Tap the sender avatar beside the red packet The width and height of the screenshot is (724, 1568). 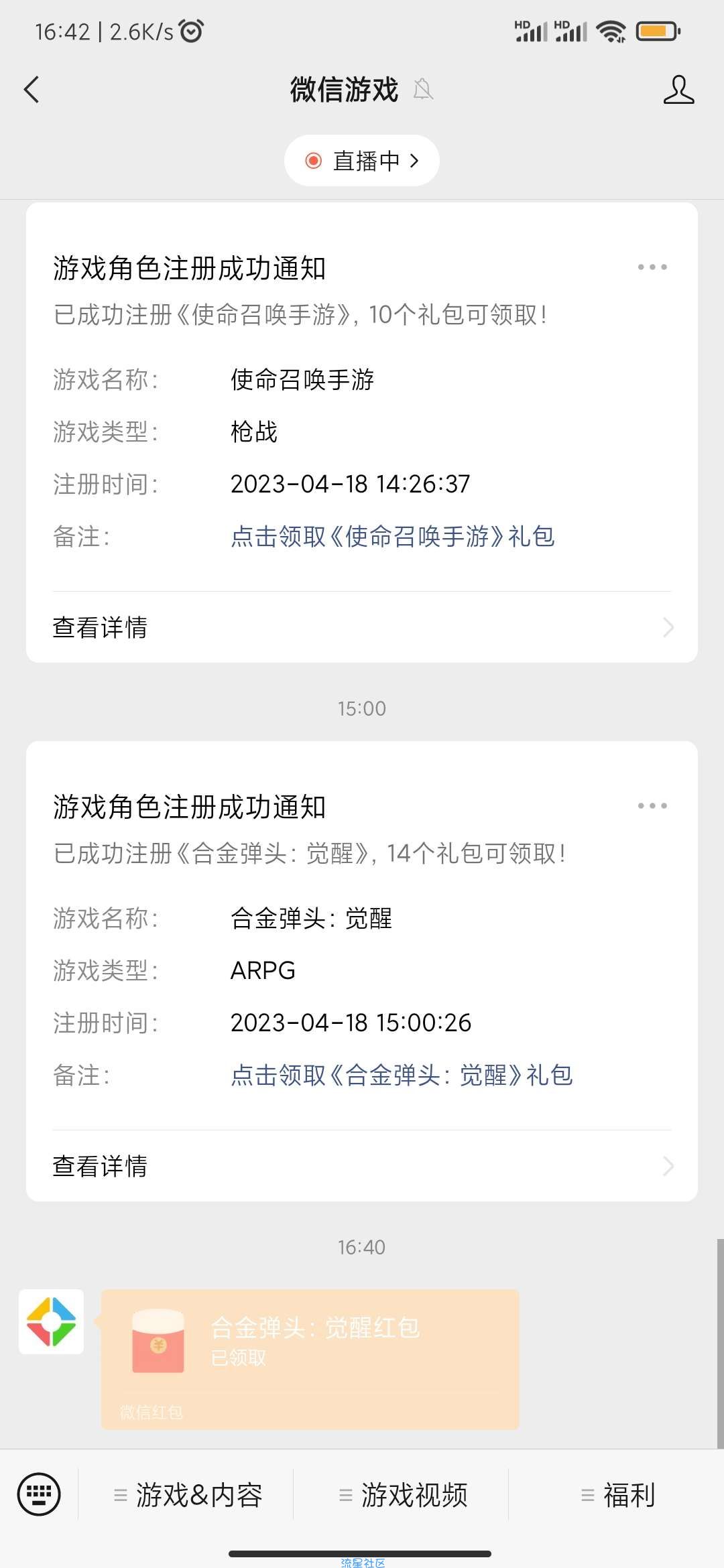tap(51, 1321)
